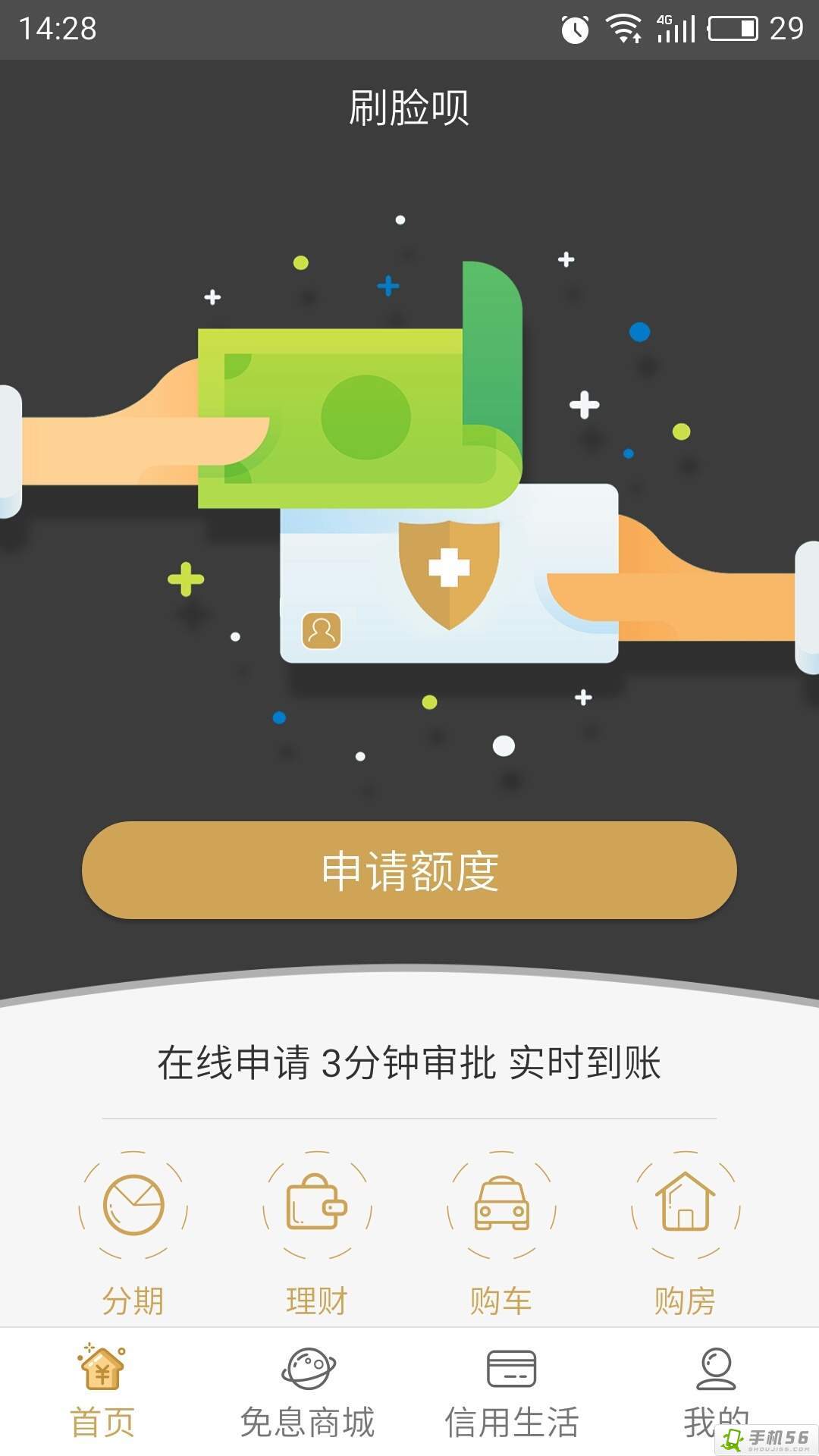Image resolution: width=819 pixels, height=1456 pixels.
Task: Select the 购车 car purchase option
Action: coord(501,1234)
